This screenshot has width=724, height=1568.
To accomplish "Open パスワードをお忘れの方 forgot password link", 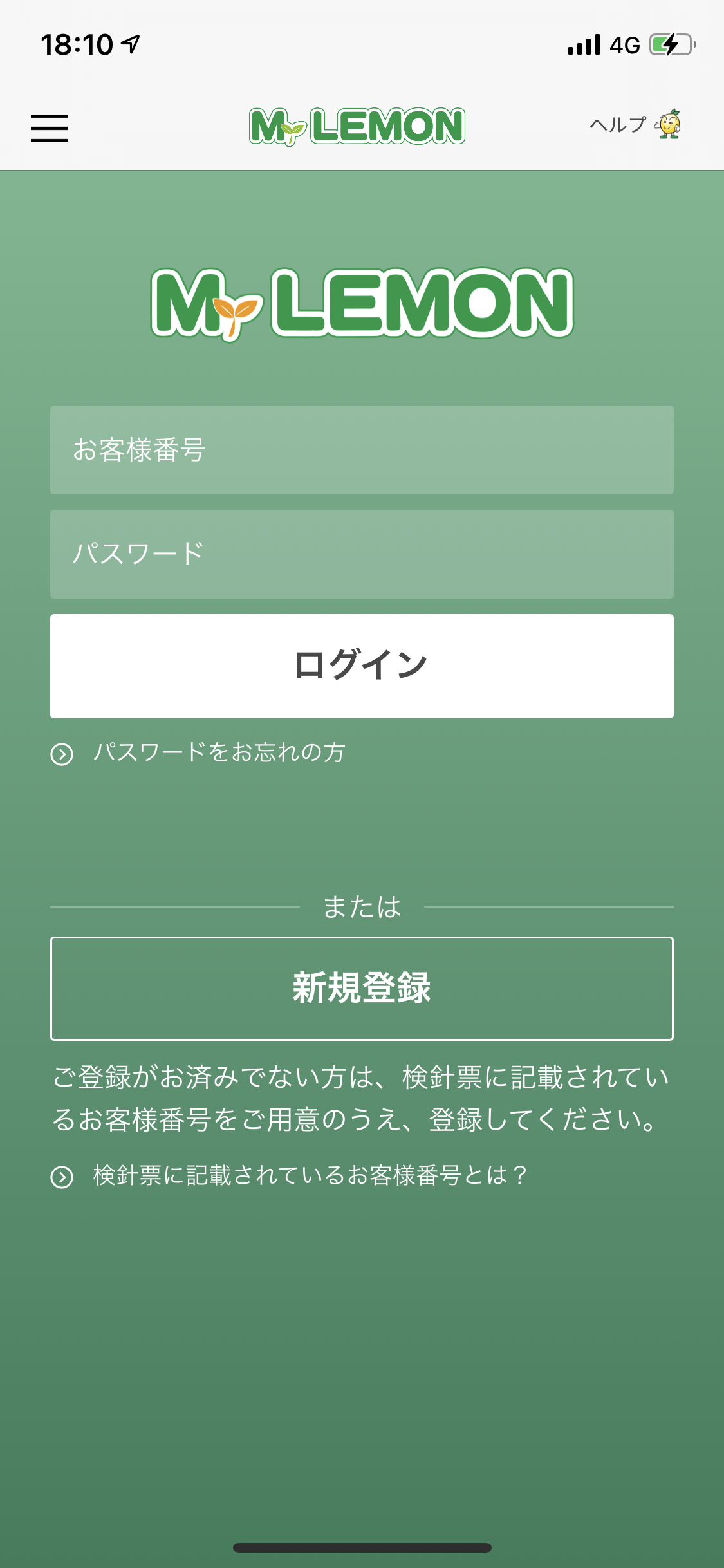I will pyautogui.click(x=198, y=752).
